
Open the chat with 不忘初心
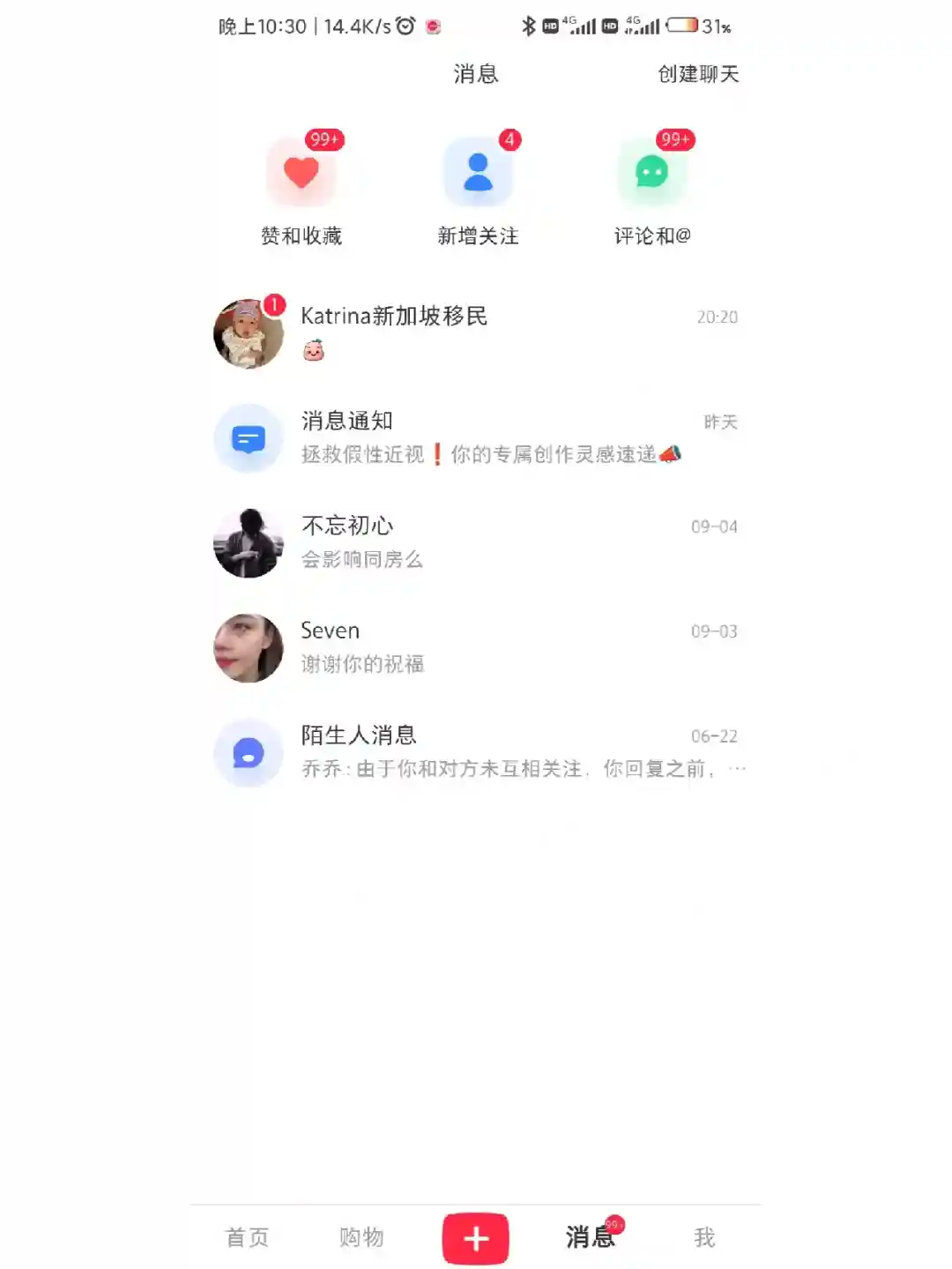(476, 543)
